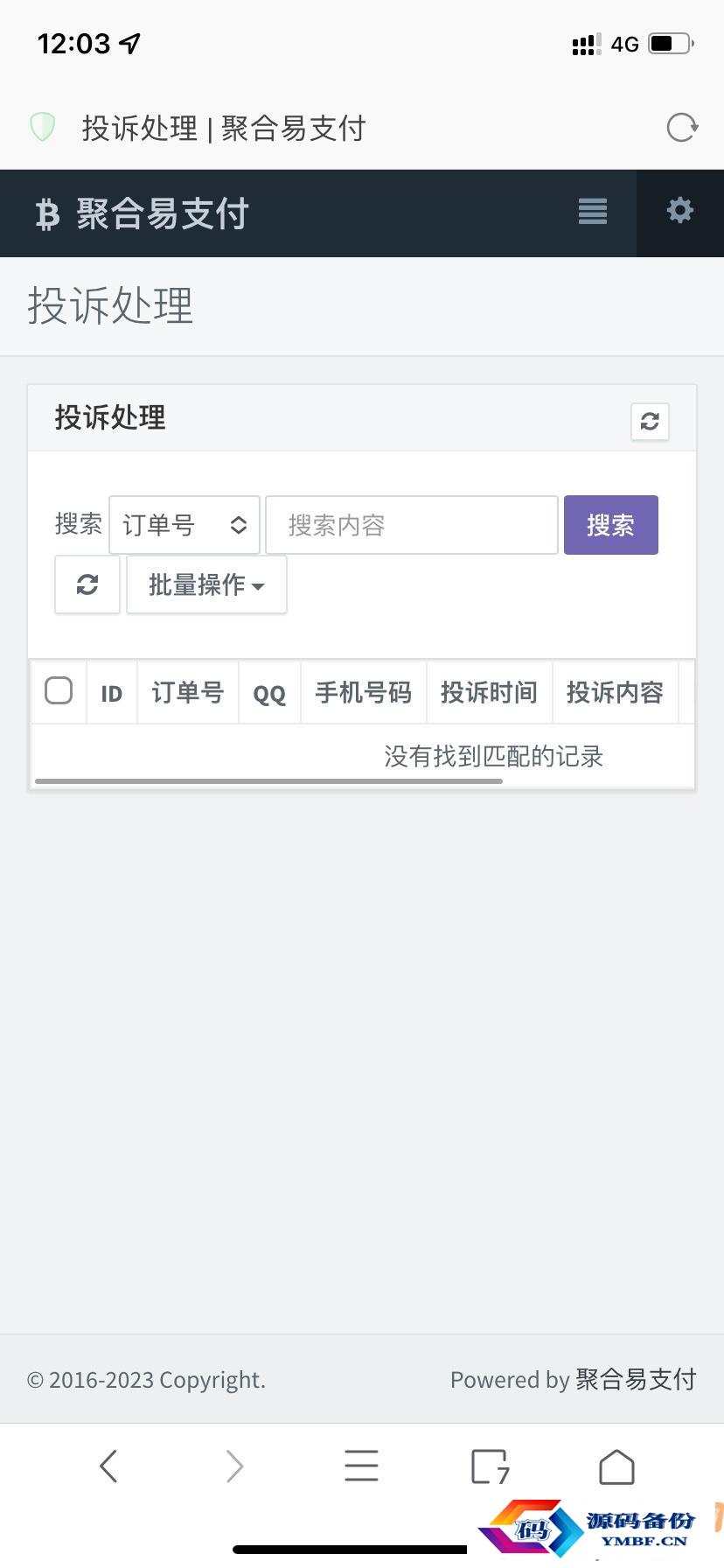724x1568 pixels.
Task: Go back with the browser back arrow
Action: (108, 1466)
